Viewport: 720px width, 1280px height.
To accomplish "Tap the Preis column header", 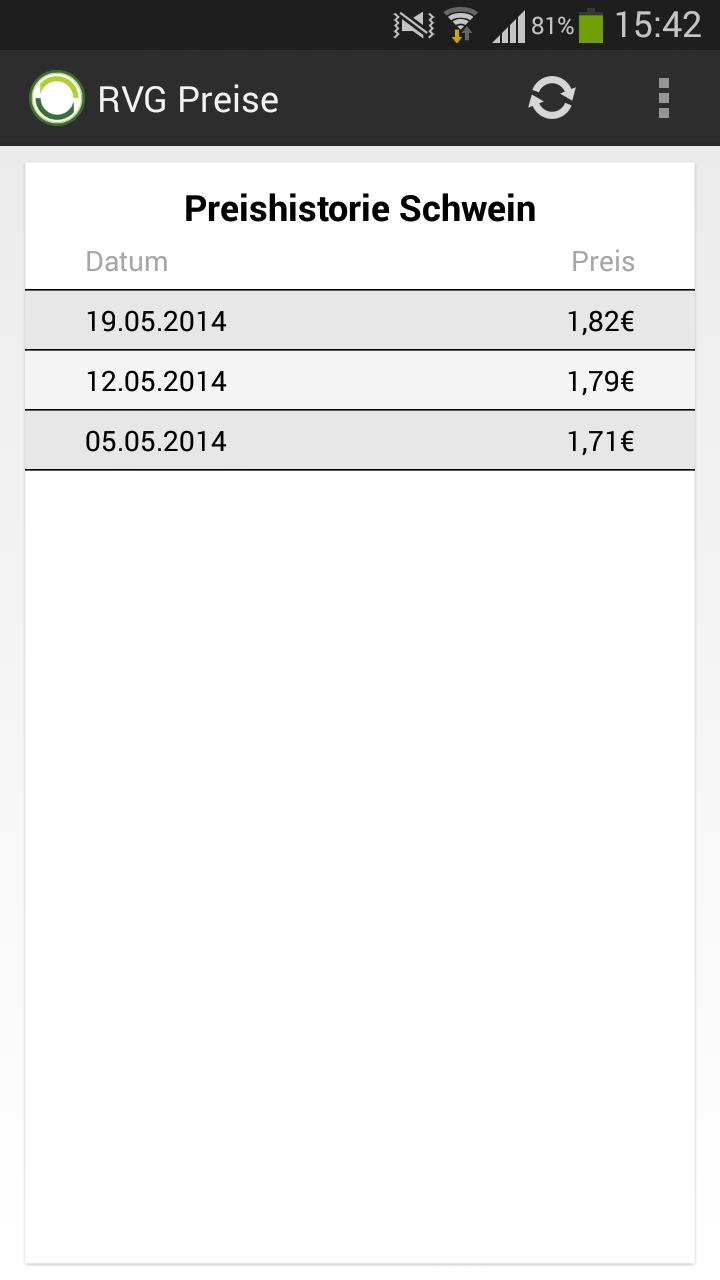I will [602, 261].
